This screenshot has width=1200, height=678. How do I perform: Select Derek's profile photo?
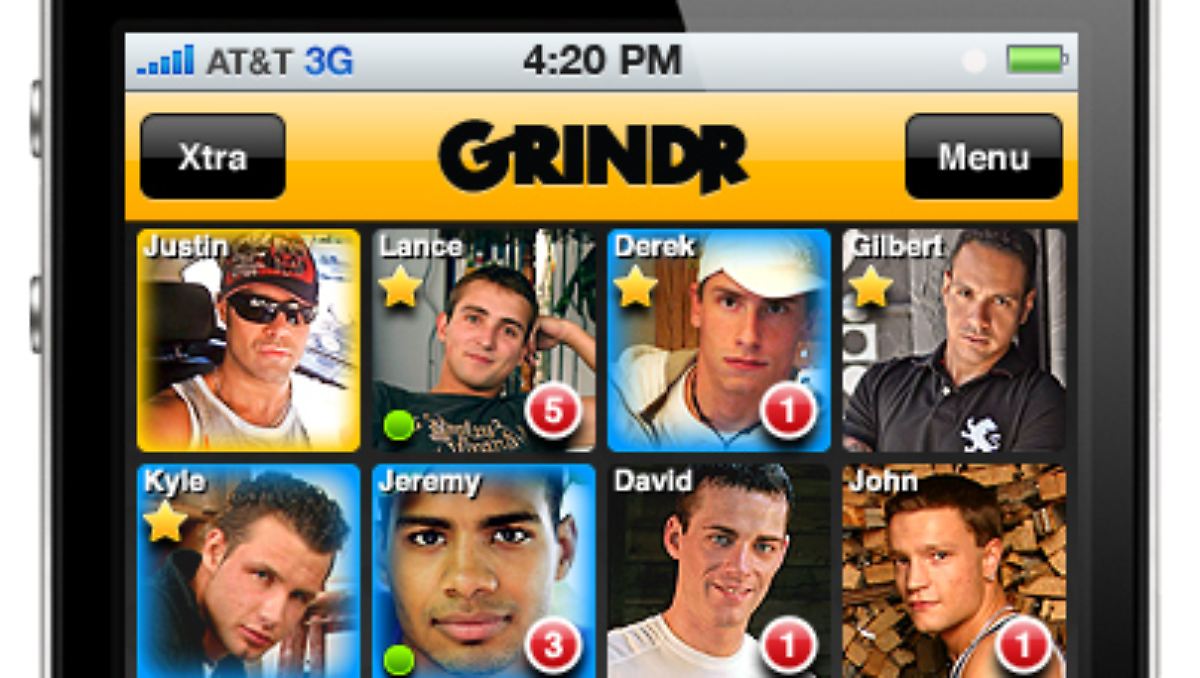click(x=719, y=340)
